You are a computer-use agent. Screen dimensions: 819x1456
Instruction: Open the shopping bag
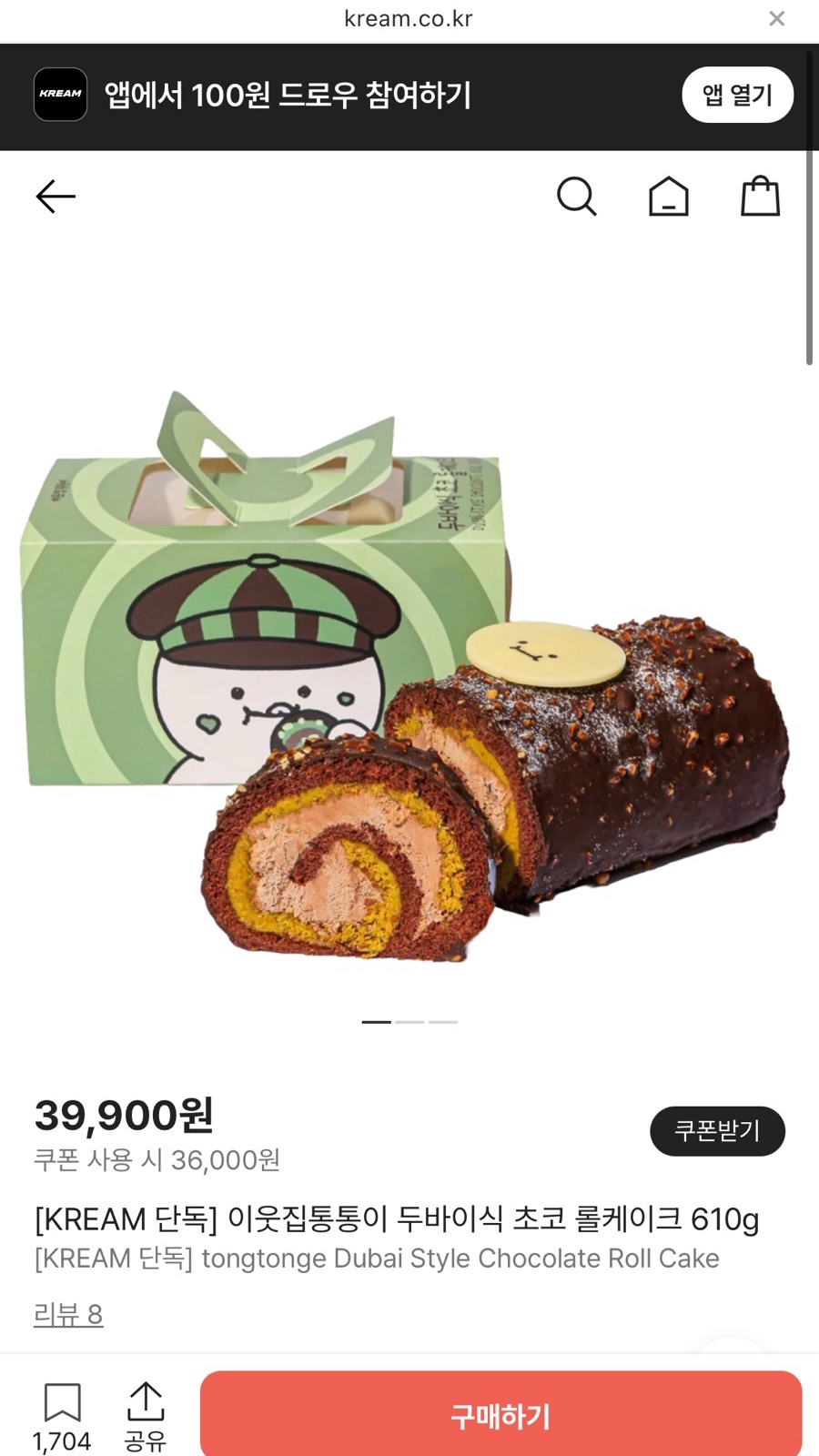[760, 197]
